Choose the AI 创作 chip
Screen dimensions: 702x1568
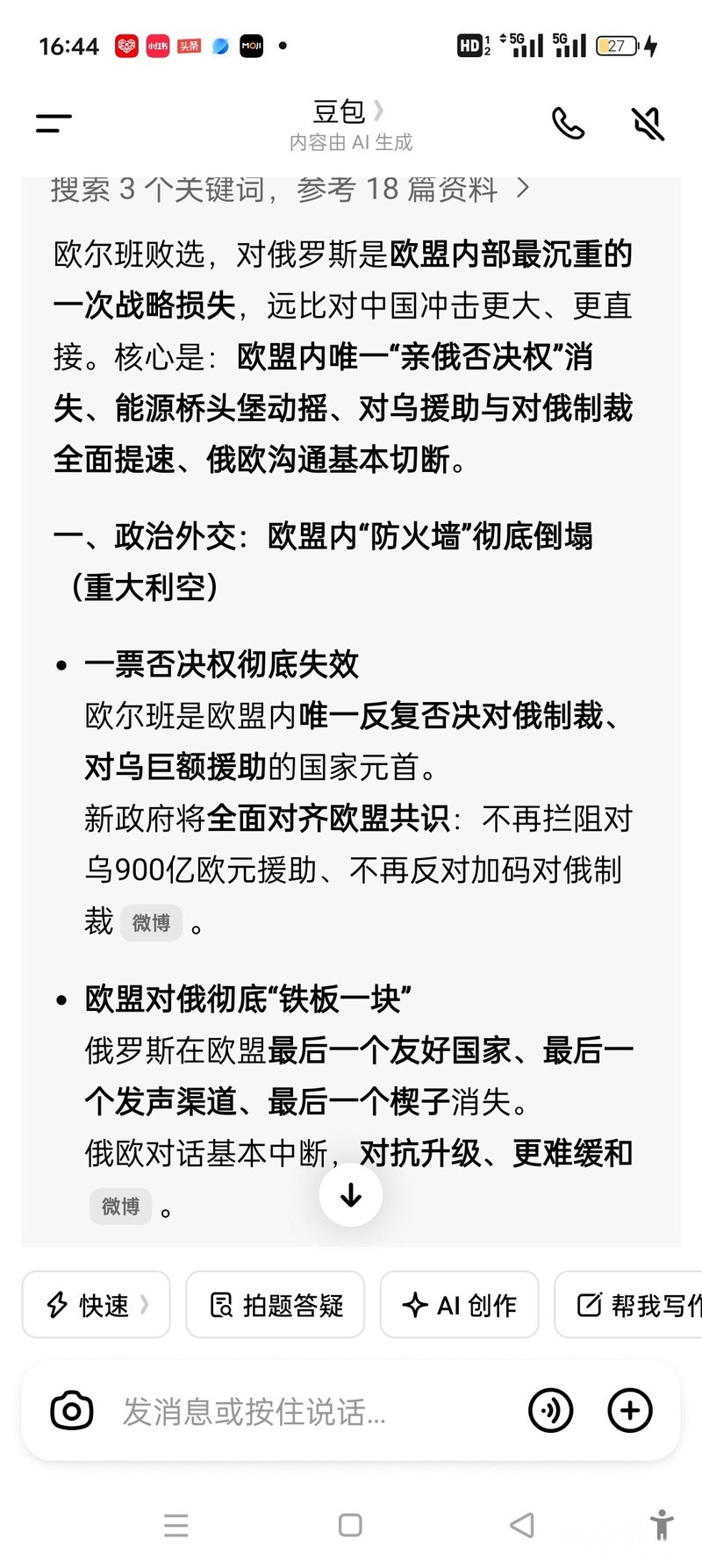[459, 1305]
